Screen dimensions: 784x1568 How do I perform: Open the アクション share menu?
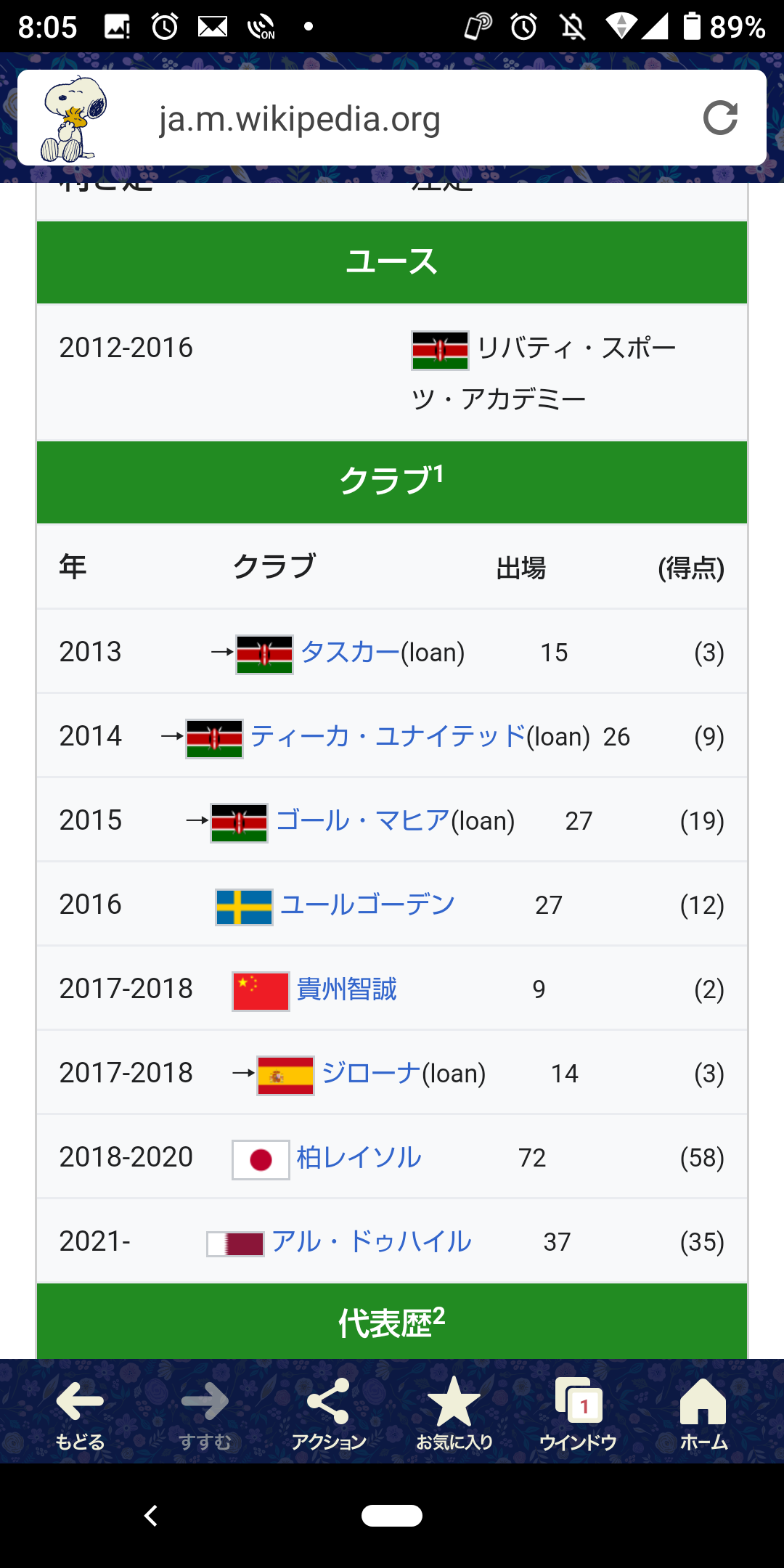[328, 1413]
